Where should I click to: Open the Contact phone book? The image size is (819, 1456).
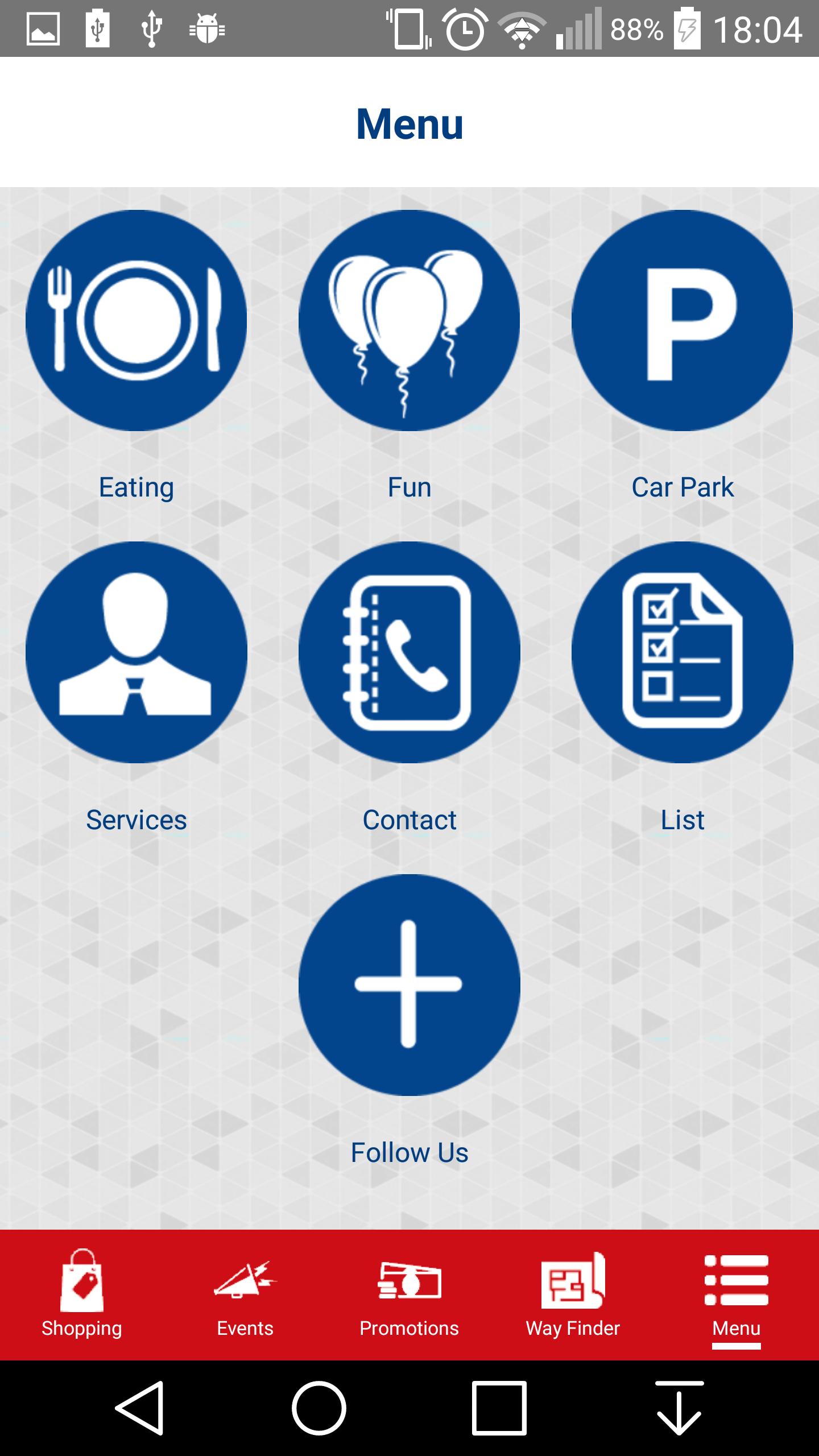(409, 652)
